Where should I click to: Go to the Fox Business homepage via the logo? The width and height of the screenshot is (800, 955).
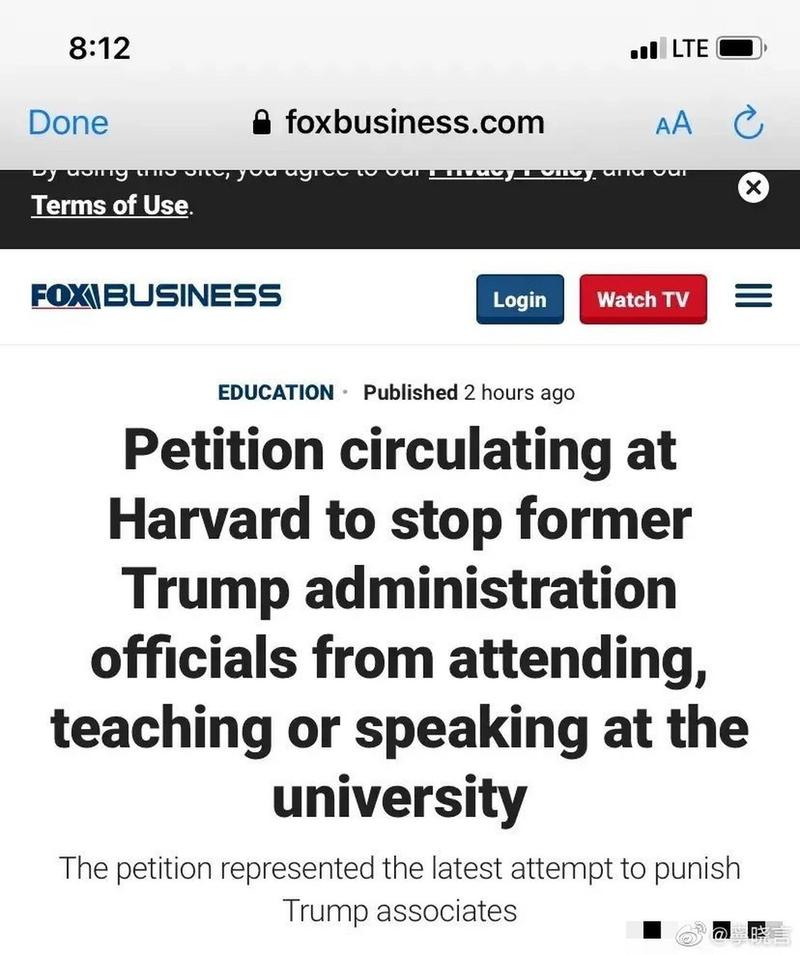click(x=156, y=296)
